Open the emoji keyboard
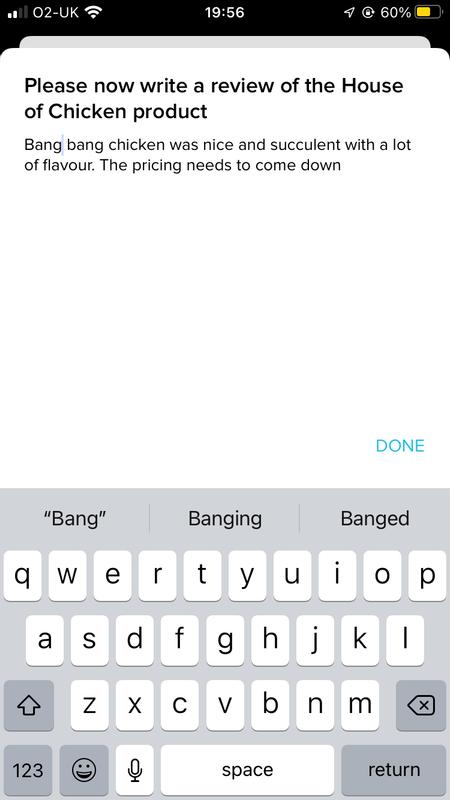The image size is (450, 800). tap(84, 770)
